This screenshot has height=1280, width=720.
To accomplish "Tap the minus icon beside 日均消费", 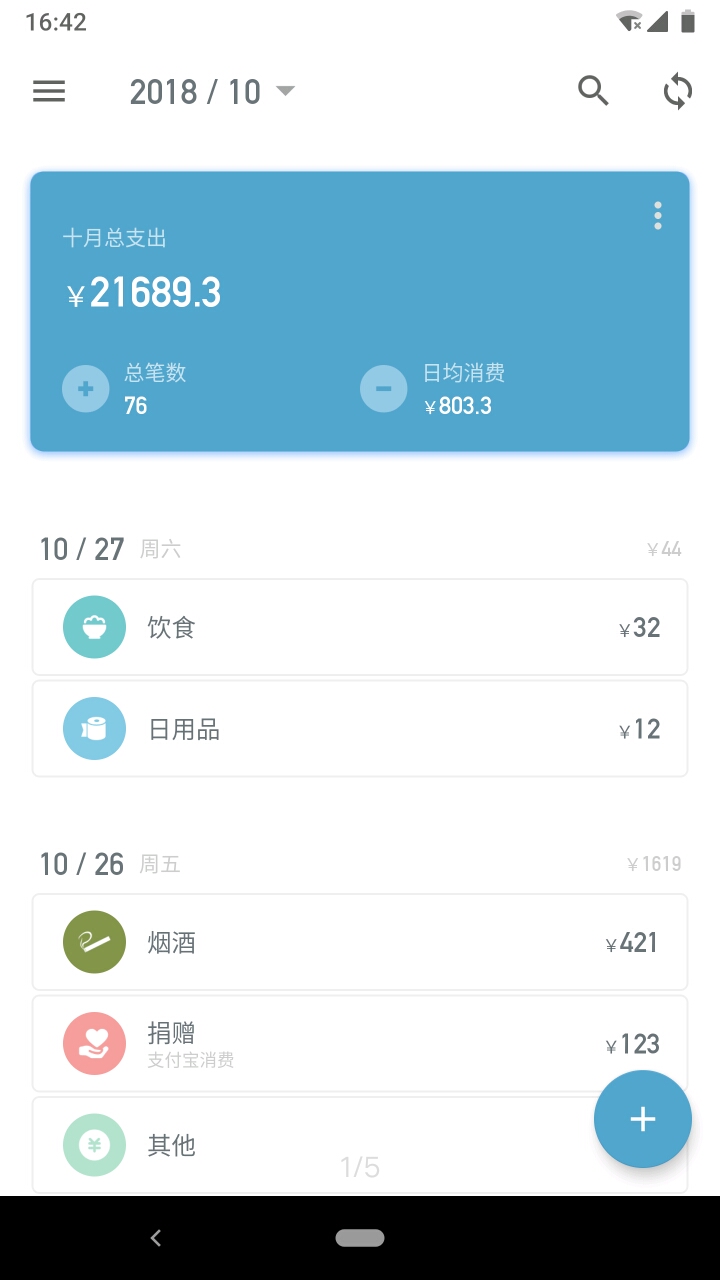I will 383,388.
